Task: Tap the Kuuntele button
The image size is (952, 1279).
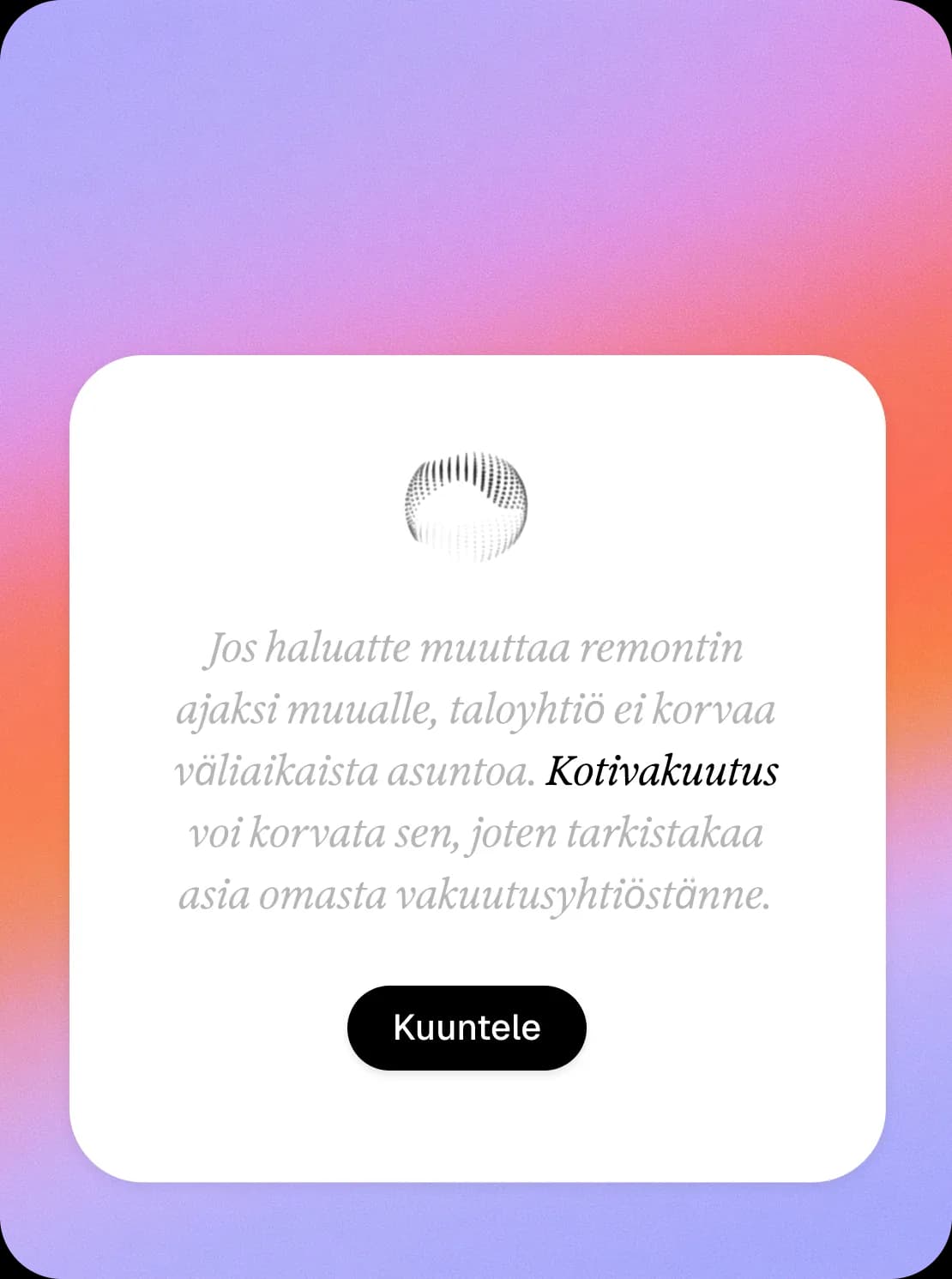Action: click(x=467, y=1028)
